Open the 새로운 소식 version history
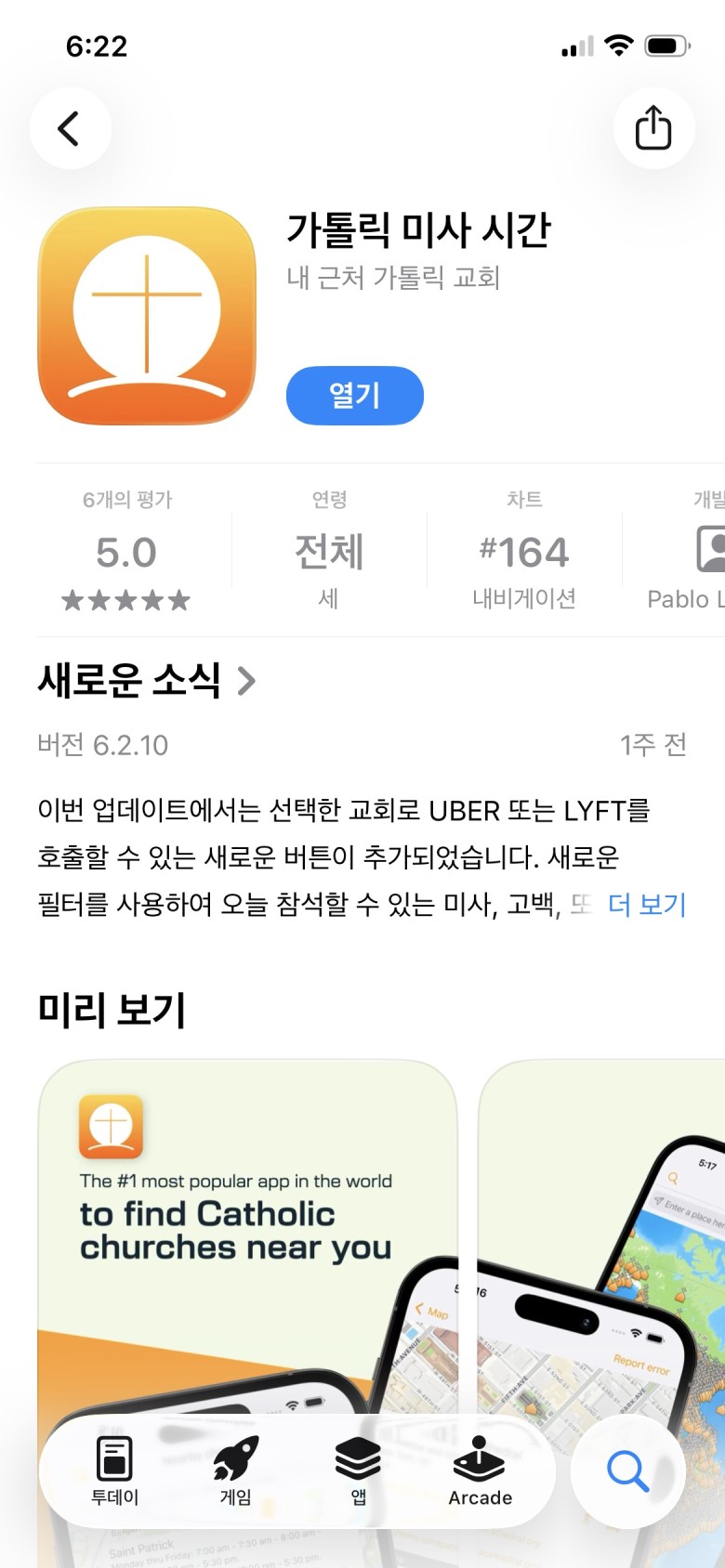Viewport: 725px width, 1568px height. pyautogui.click(x=146, y=680)
